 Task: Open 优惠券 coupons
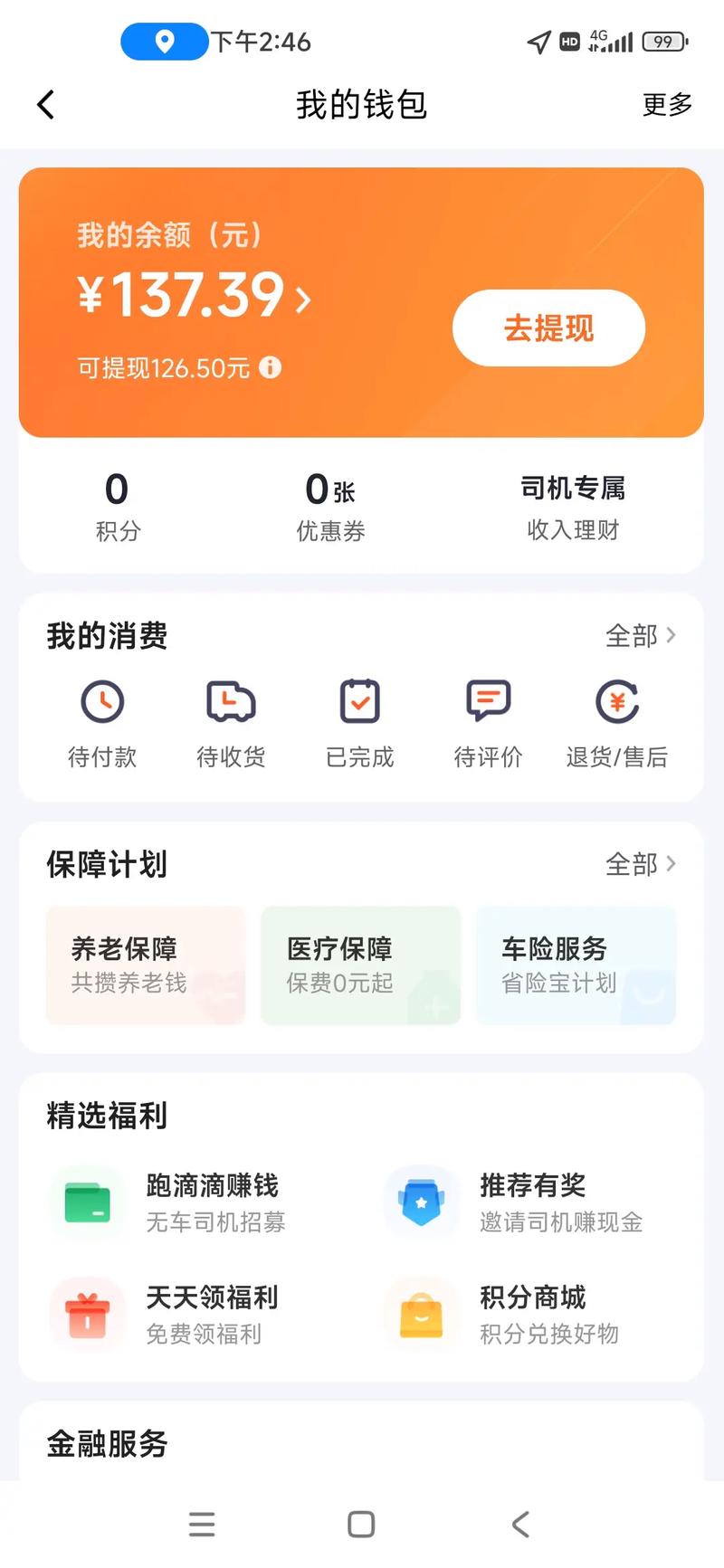[x=330, y=507]
